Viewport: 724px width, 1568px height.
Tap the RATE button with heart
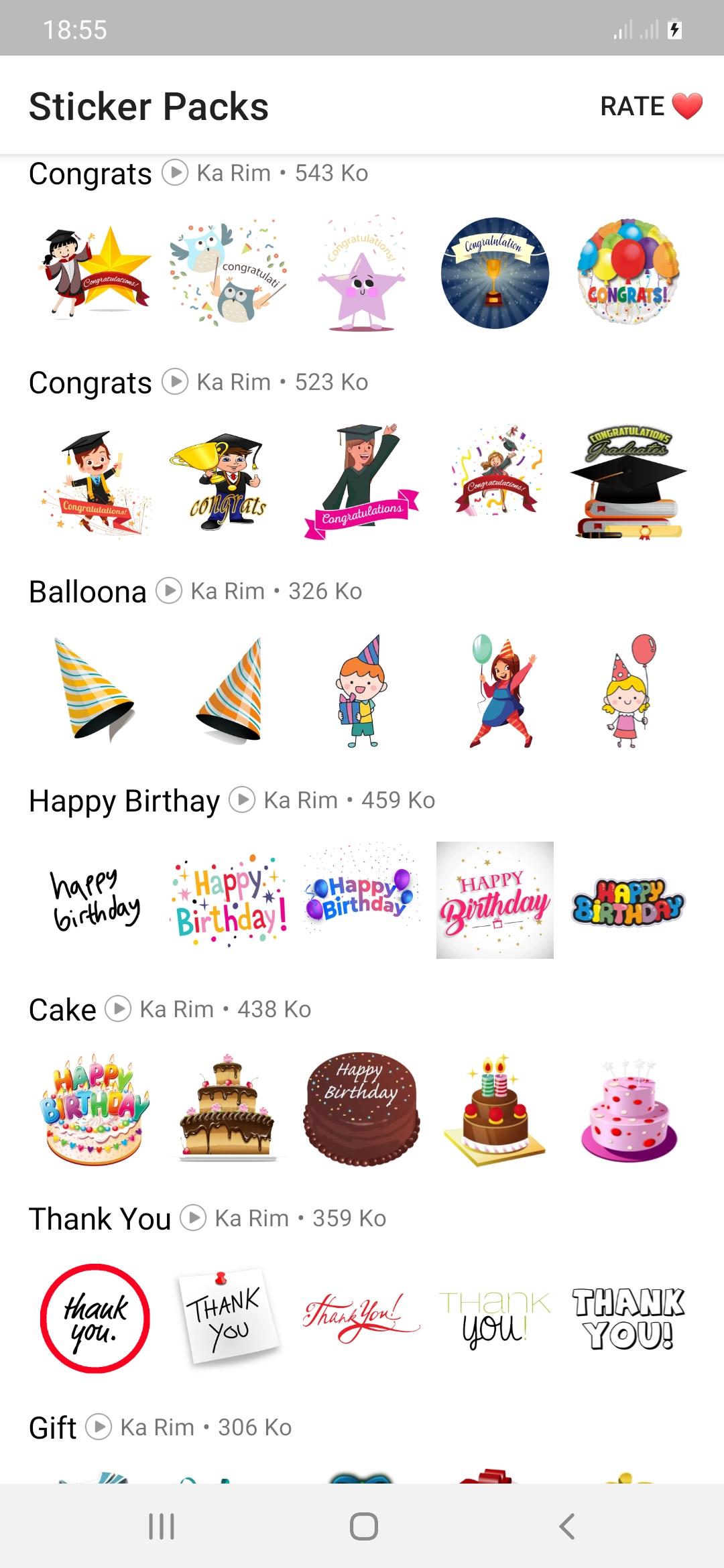pyautogui.click(x=650, y=106)
